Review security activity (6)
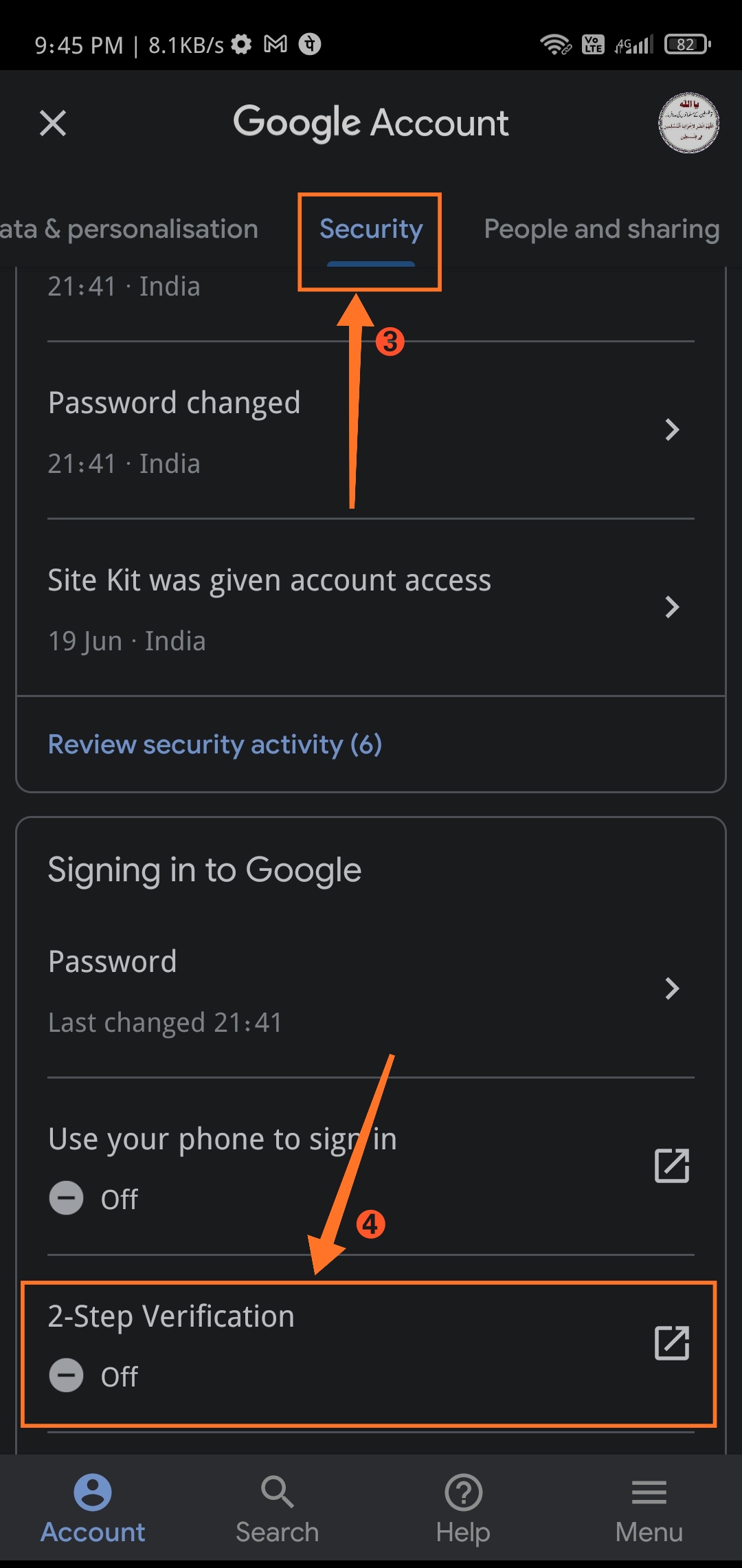Image resolution: width=742 pixels, height=1568 pixels. click(215, 744)
